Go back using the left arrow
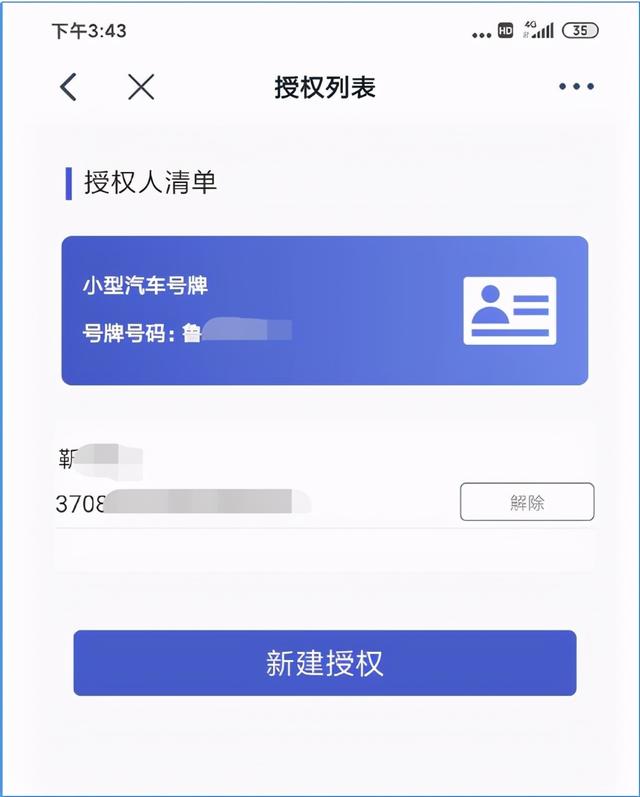This screenshot has width=640, height=797. coord(68,87)
